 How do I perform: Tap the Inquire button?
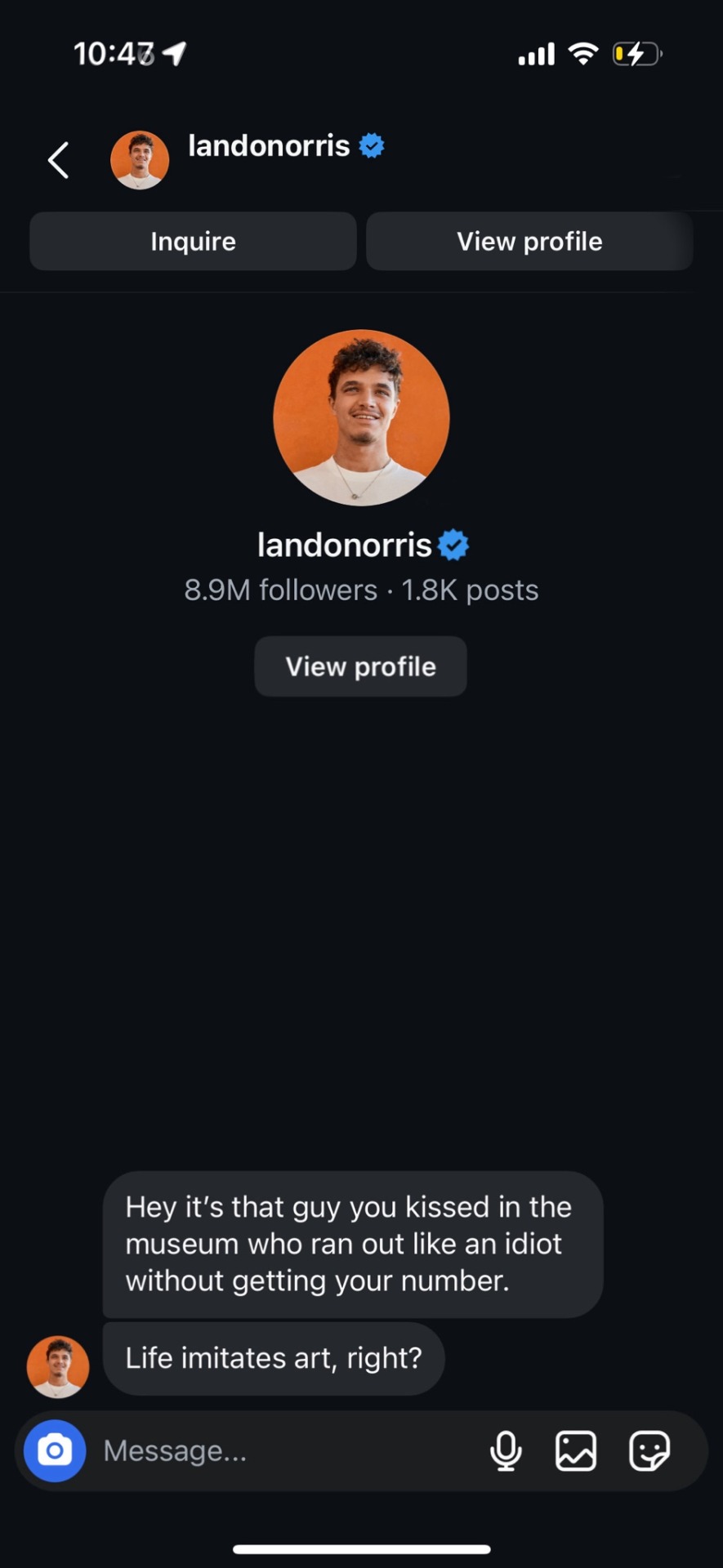193,242
